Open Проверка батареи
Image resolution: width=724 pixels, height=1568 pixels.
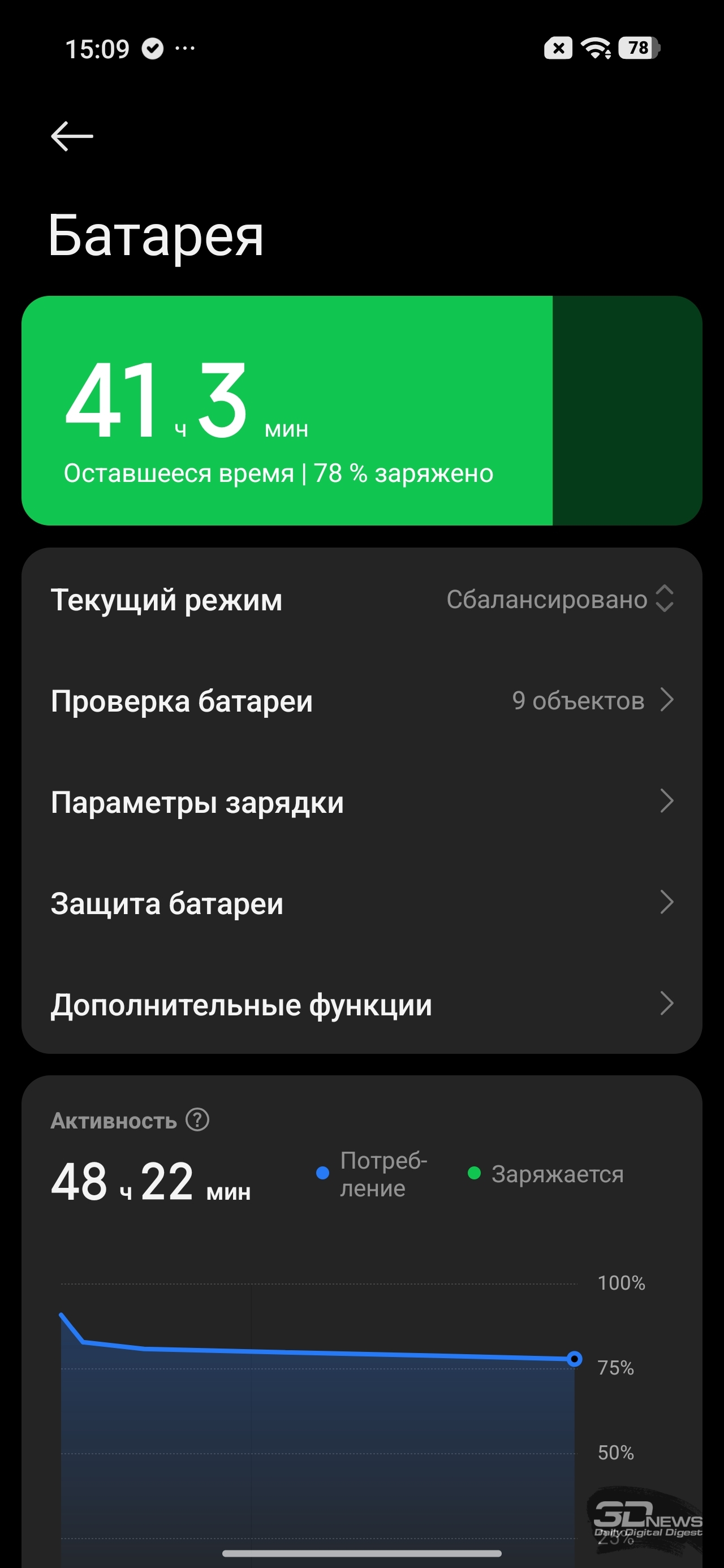[x=361, y=701]
